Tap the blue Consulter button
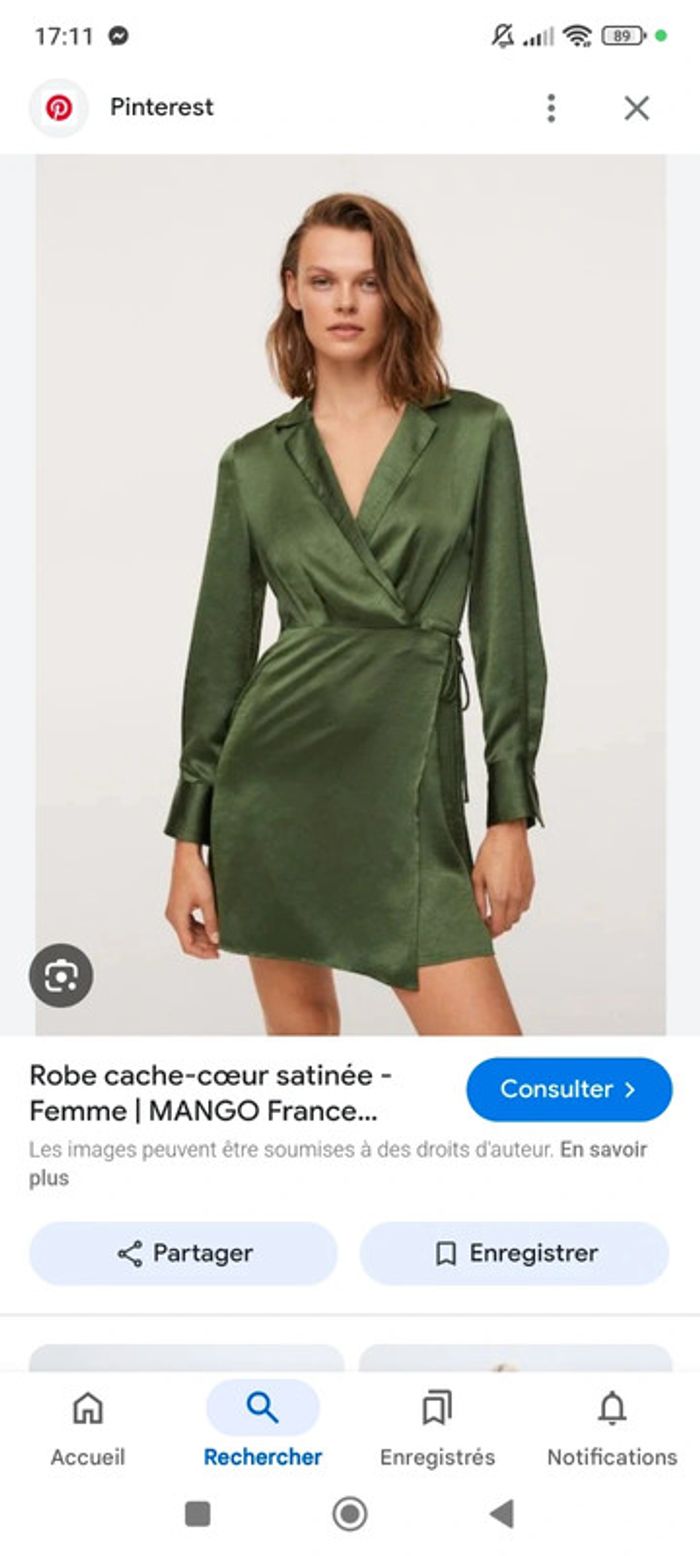This screenshot has width=700, height=1556. 569,1089
